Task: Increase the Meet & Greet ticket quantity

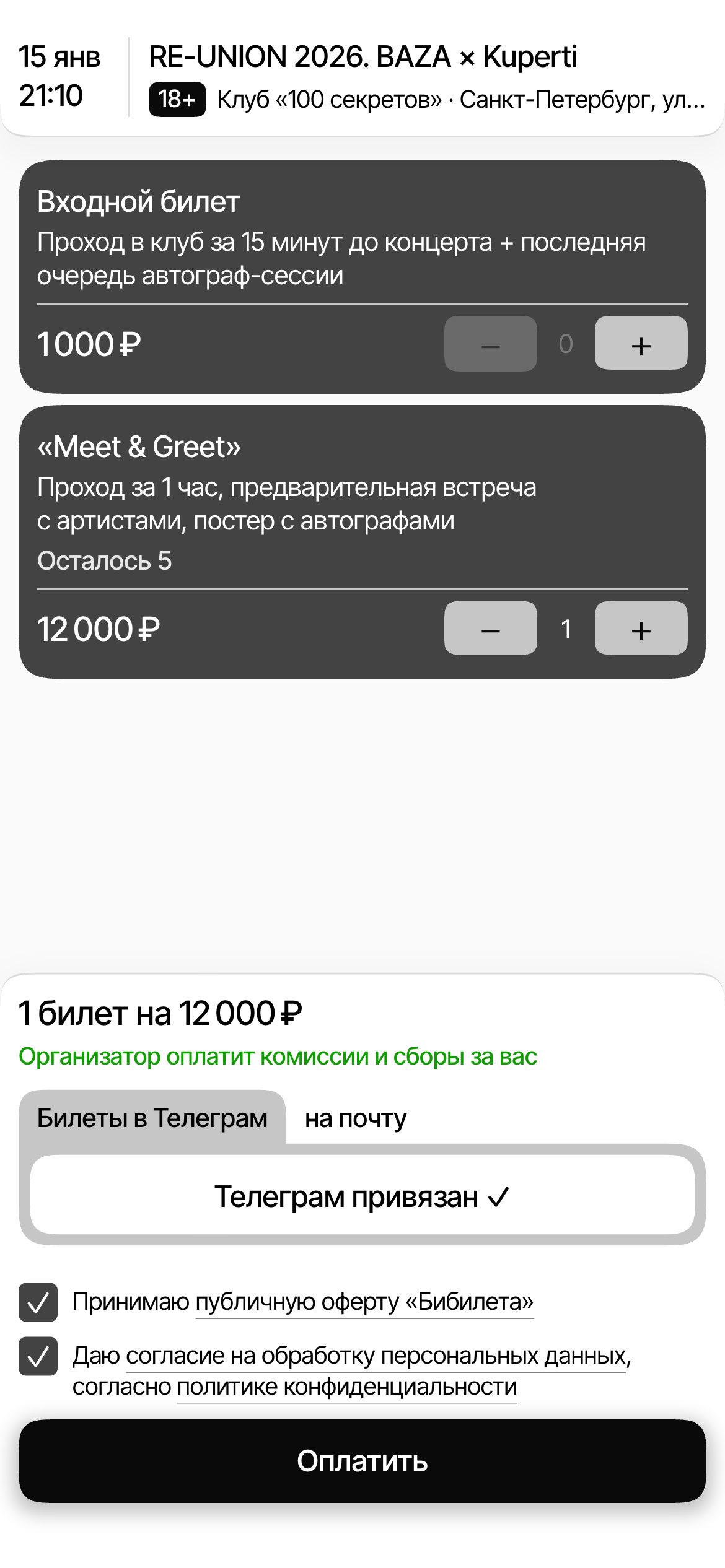Action: pyautogui.click(x=641, y=629)
